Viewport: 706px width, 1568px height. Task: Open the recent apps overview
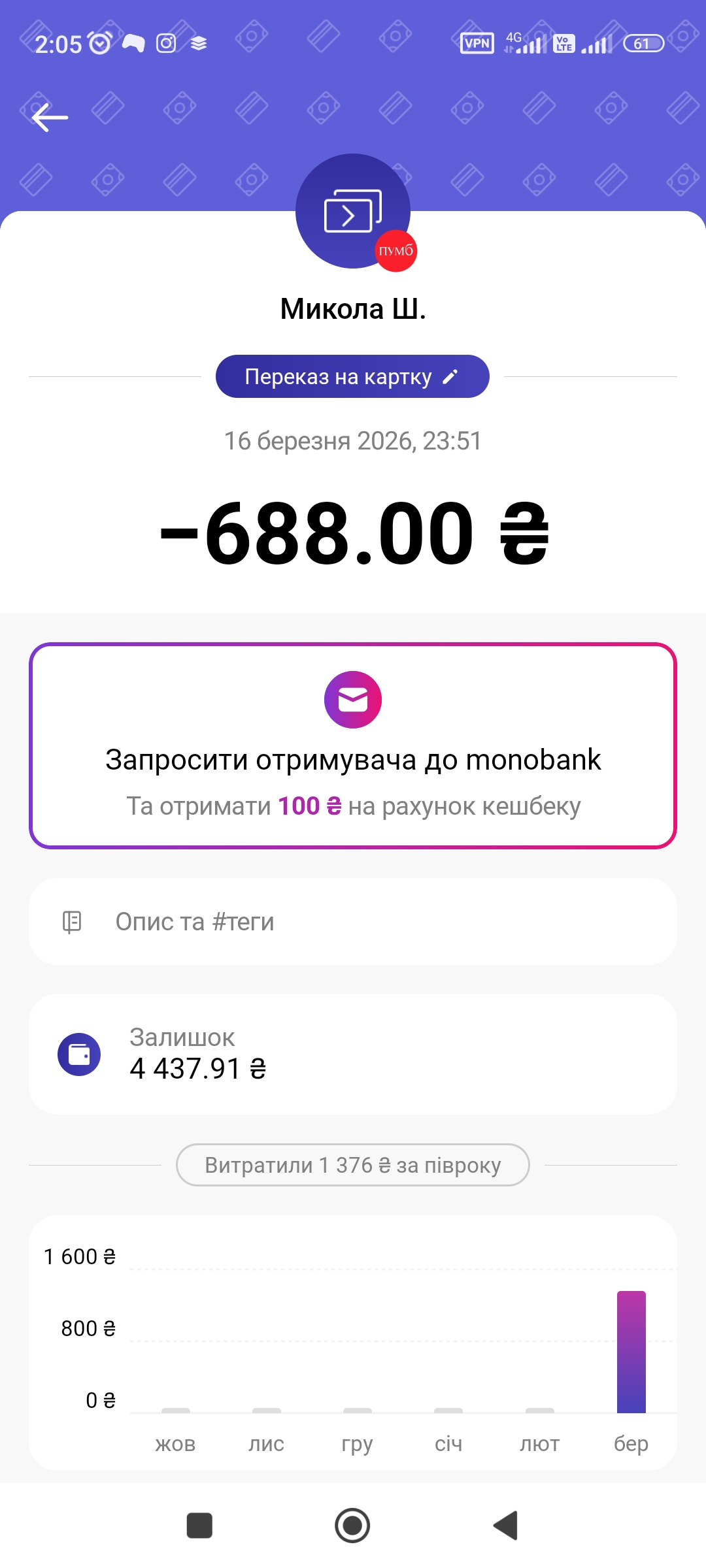[199, 1526]
